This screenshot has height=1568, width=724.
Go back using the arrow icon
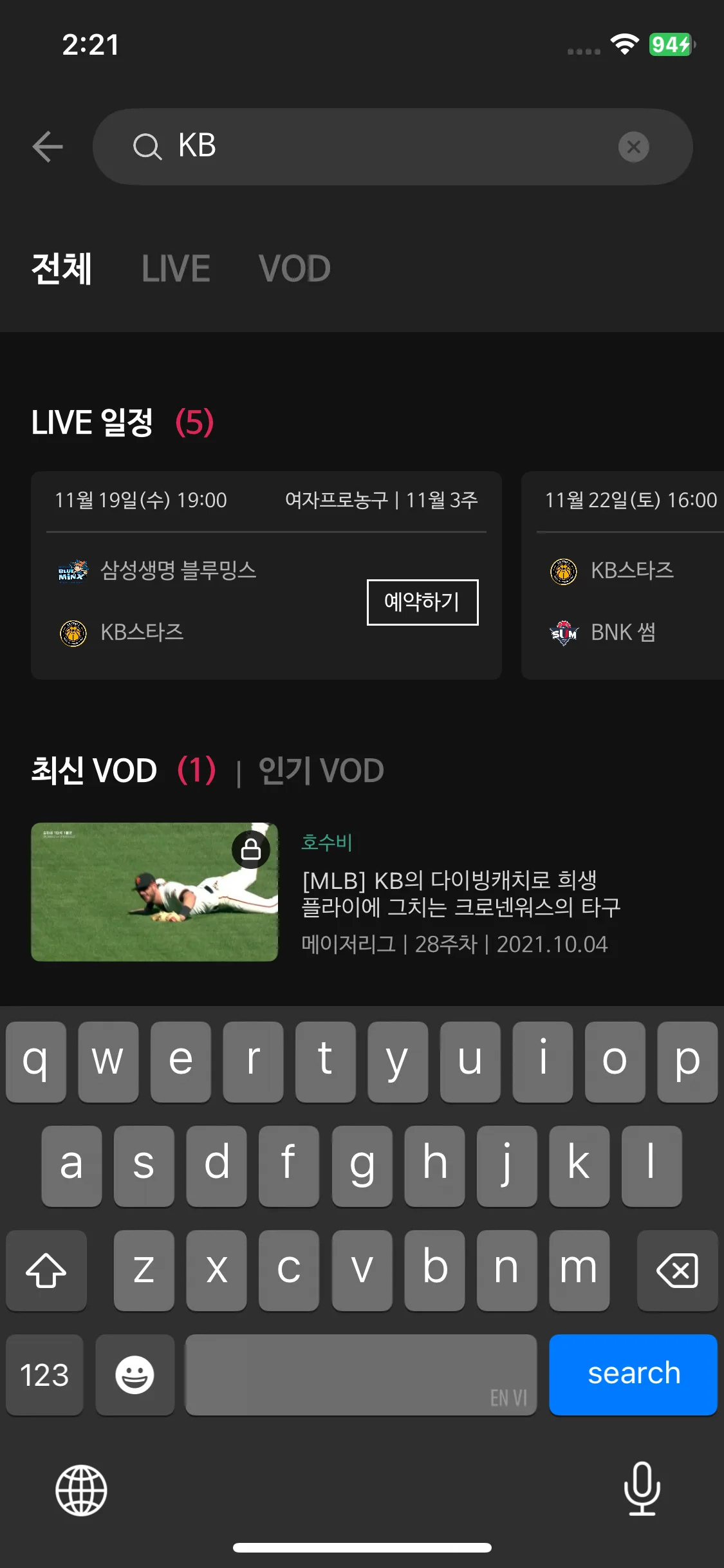[48, 147]
